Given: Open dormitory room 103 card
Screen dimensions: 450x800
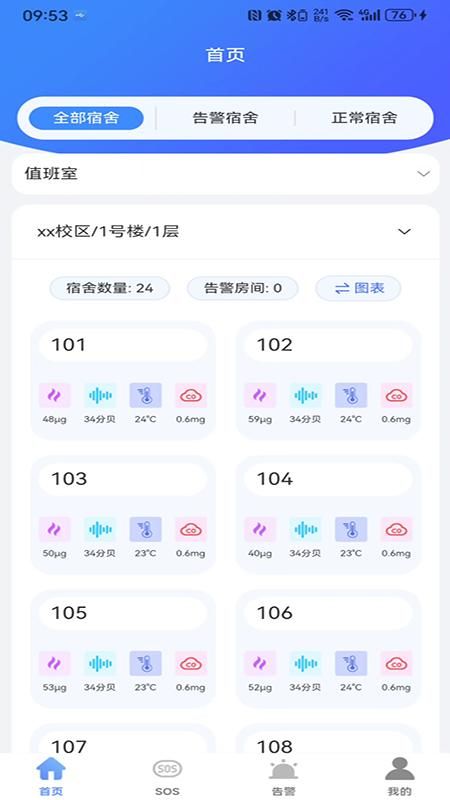Looking at the screenshot, I should tap(123, 515).
